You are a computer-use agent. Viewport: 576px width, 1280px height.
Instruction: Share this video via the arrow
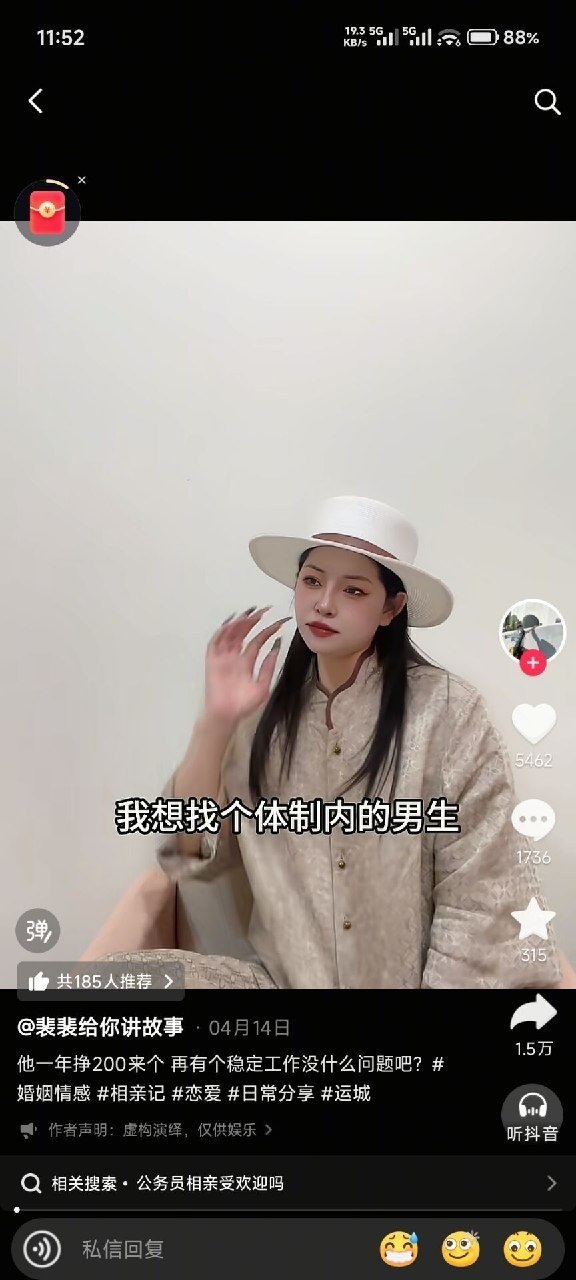[x=533, y=1014]
